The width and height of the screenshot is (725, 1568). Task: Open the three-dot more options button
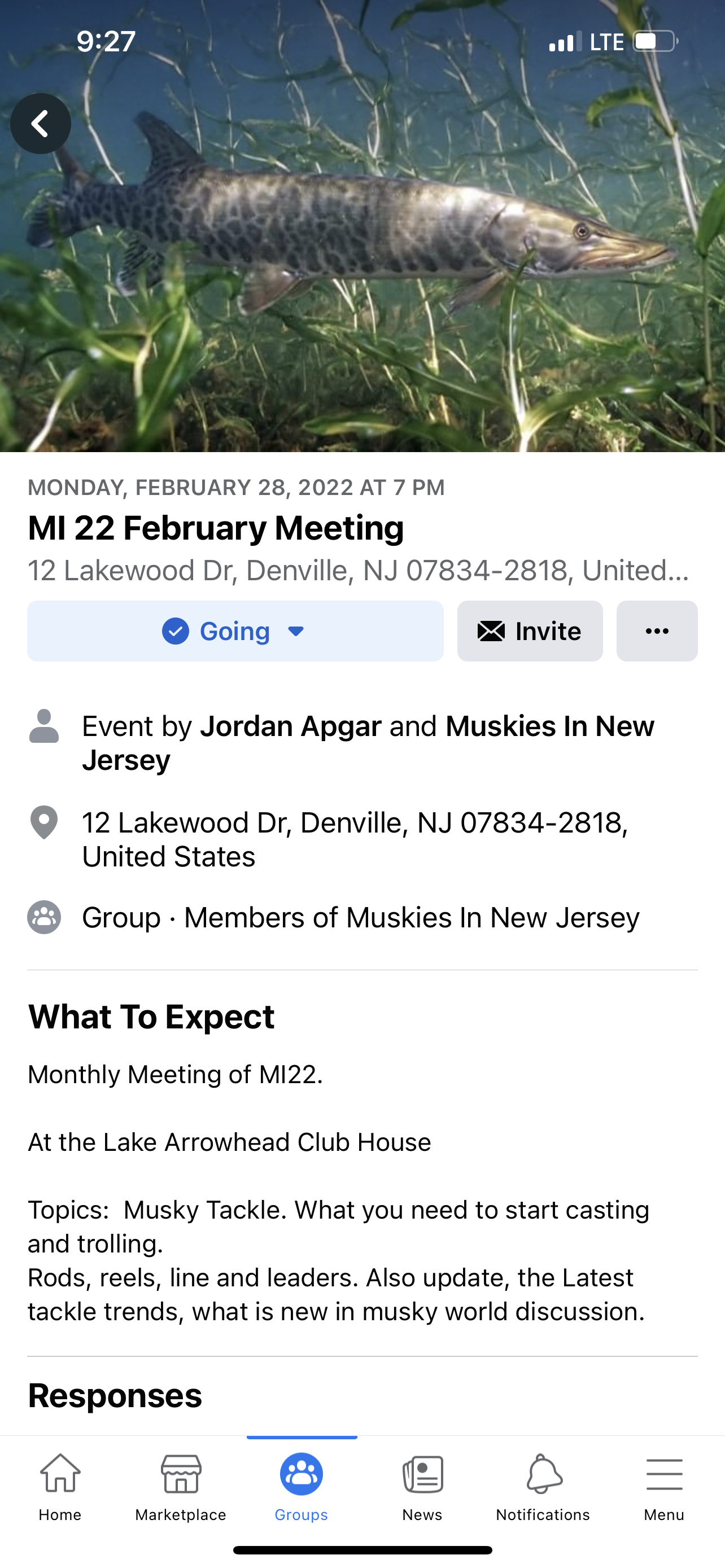[656, 631]
